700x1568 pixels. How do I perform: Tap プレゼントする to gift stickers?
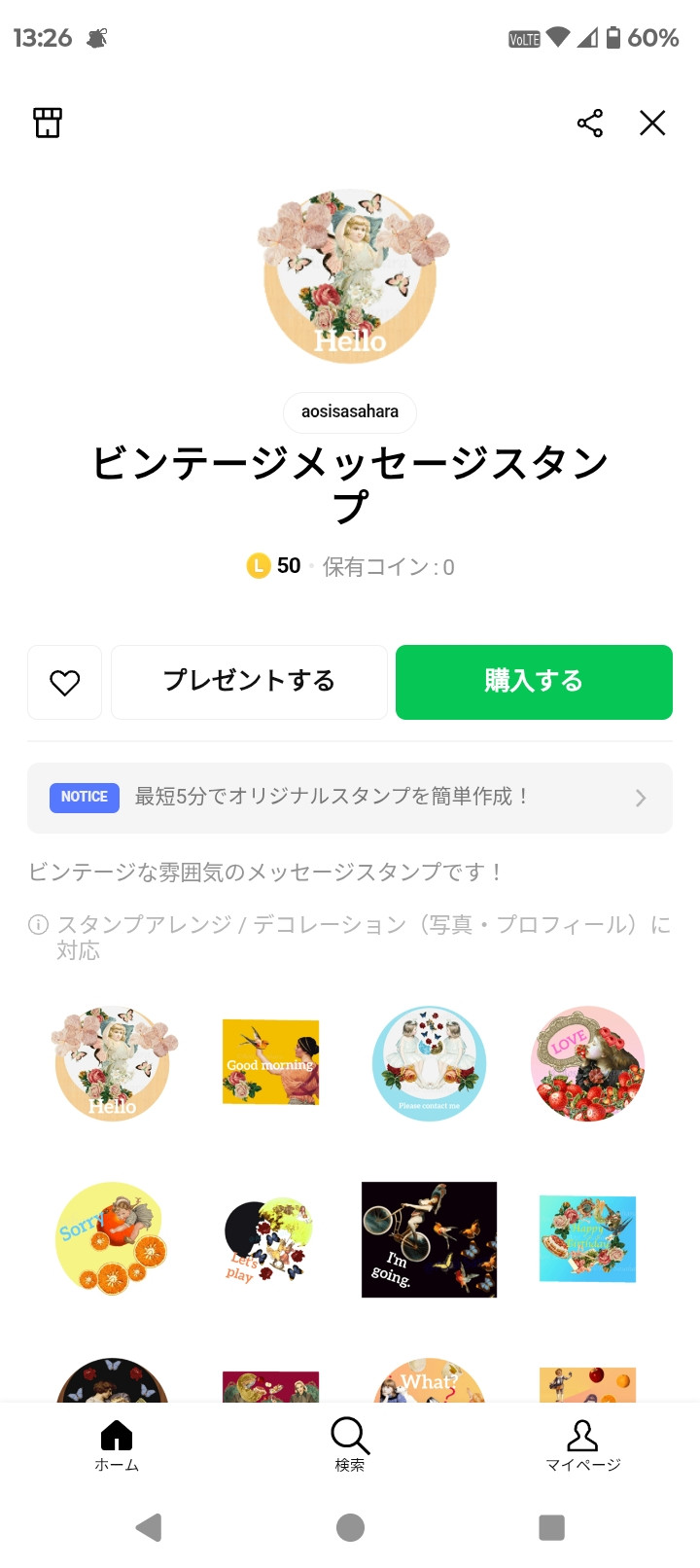250,683
